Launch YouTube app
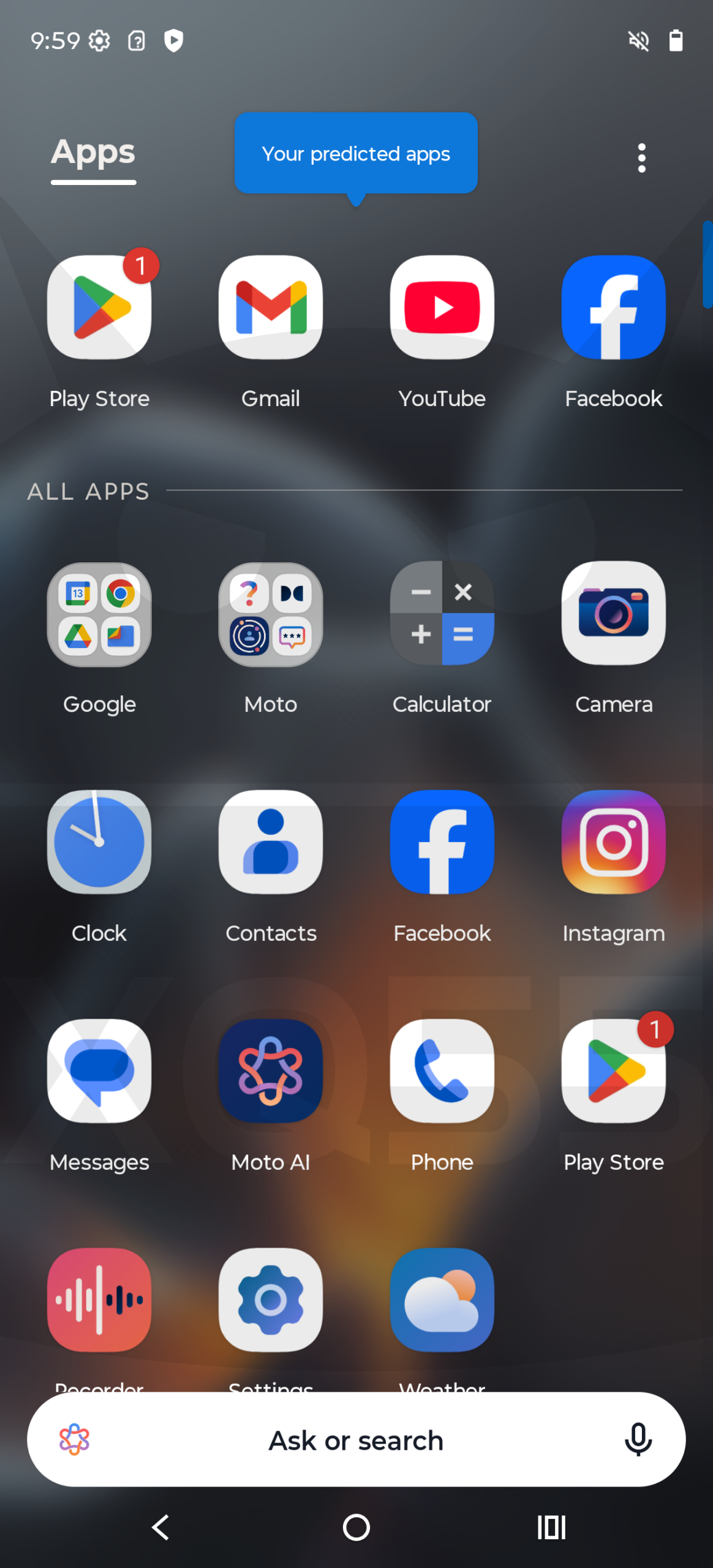Image resolution: width=713 pixels, height=1568 pixels. tap(442, 307)
